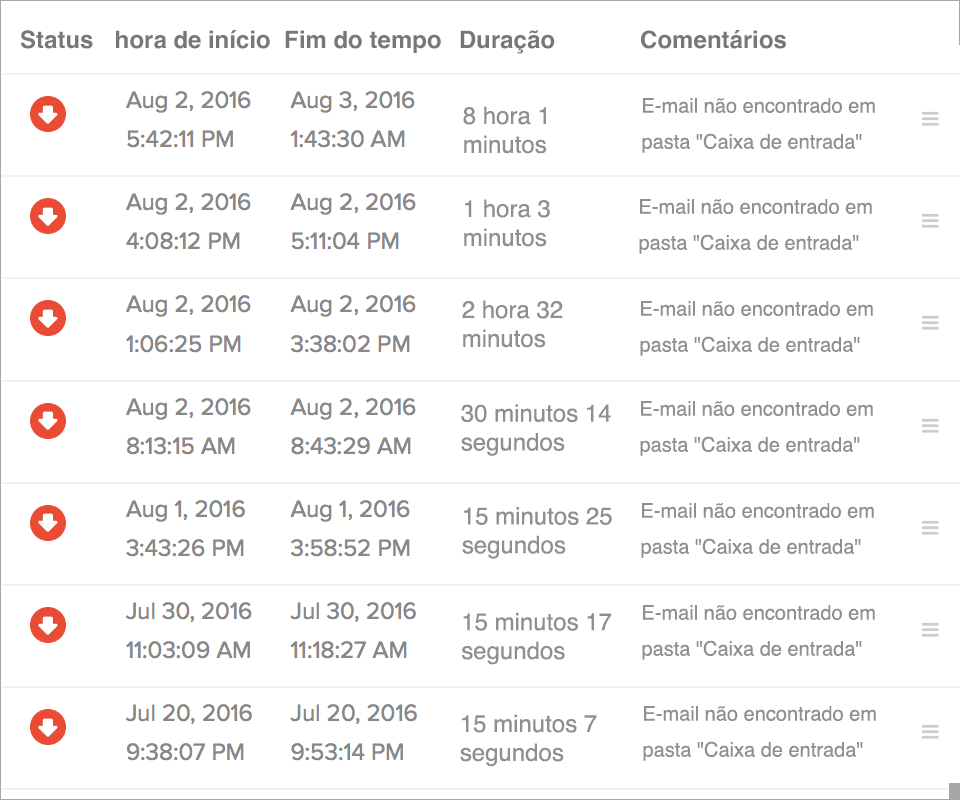Tap the menu icon for the Jul 20 entry
Screen dimensions: 960x800
[x=930, y=732]
